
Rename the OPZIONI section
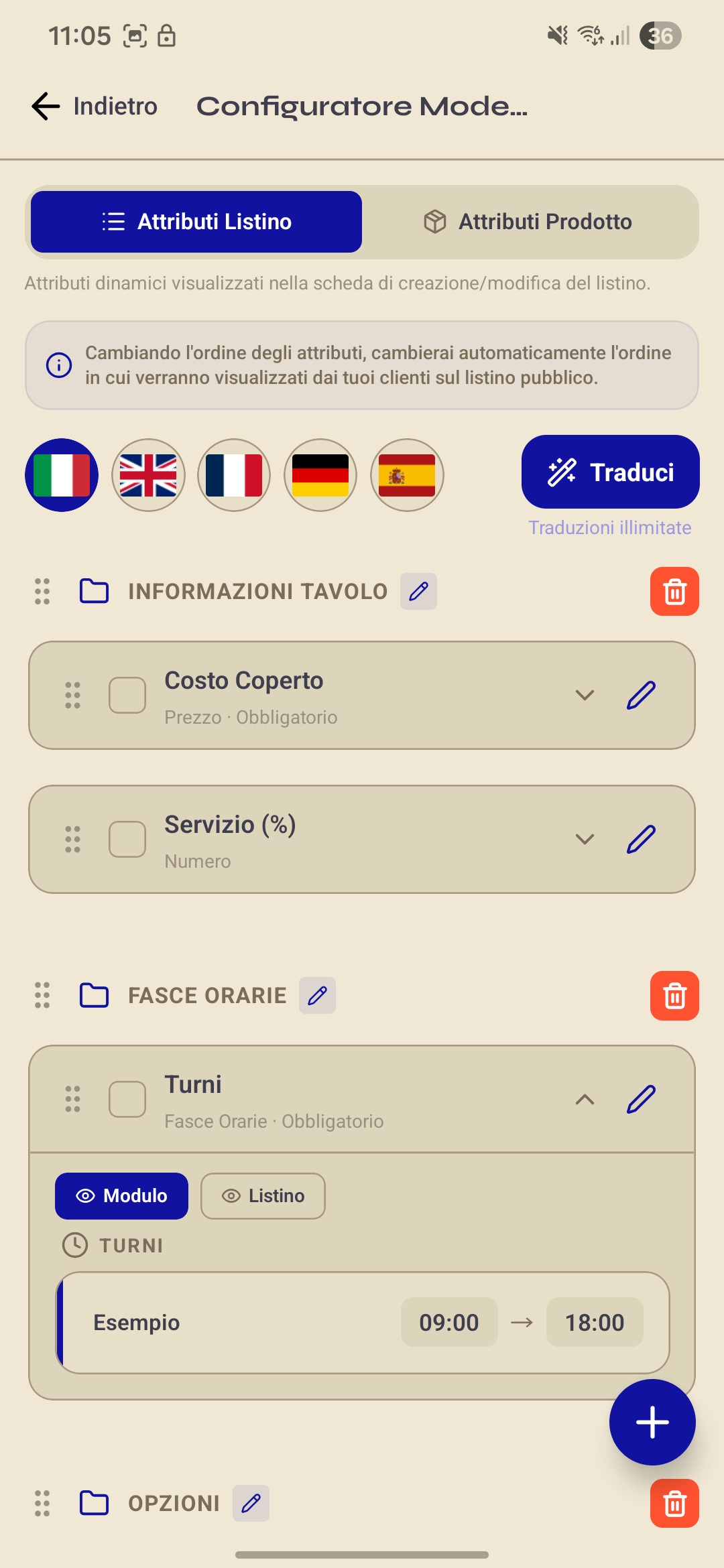251,1503
